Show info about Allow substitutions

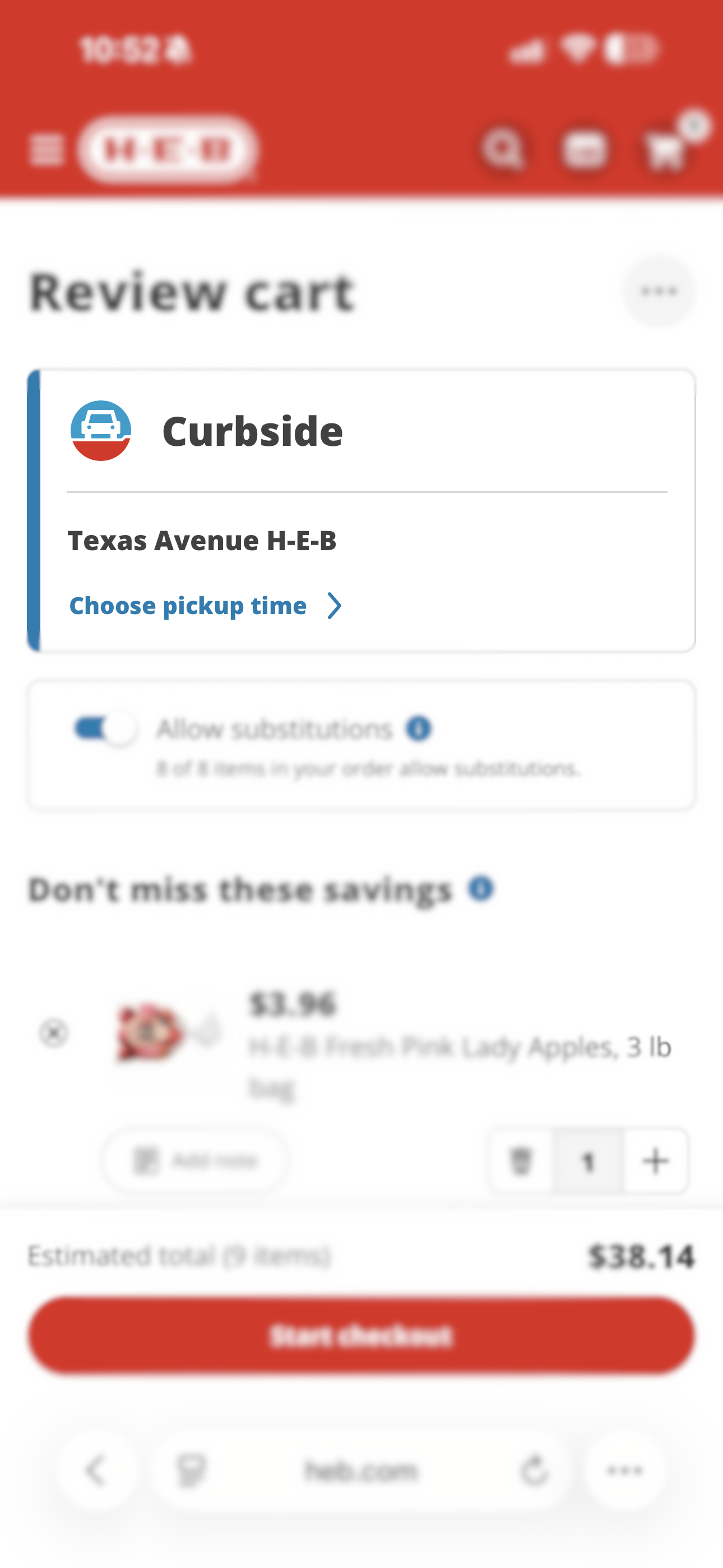(x=419, y=728)
